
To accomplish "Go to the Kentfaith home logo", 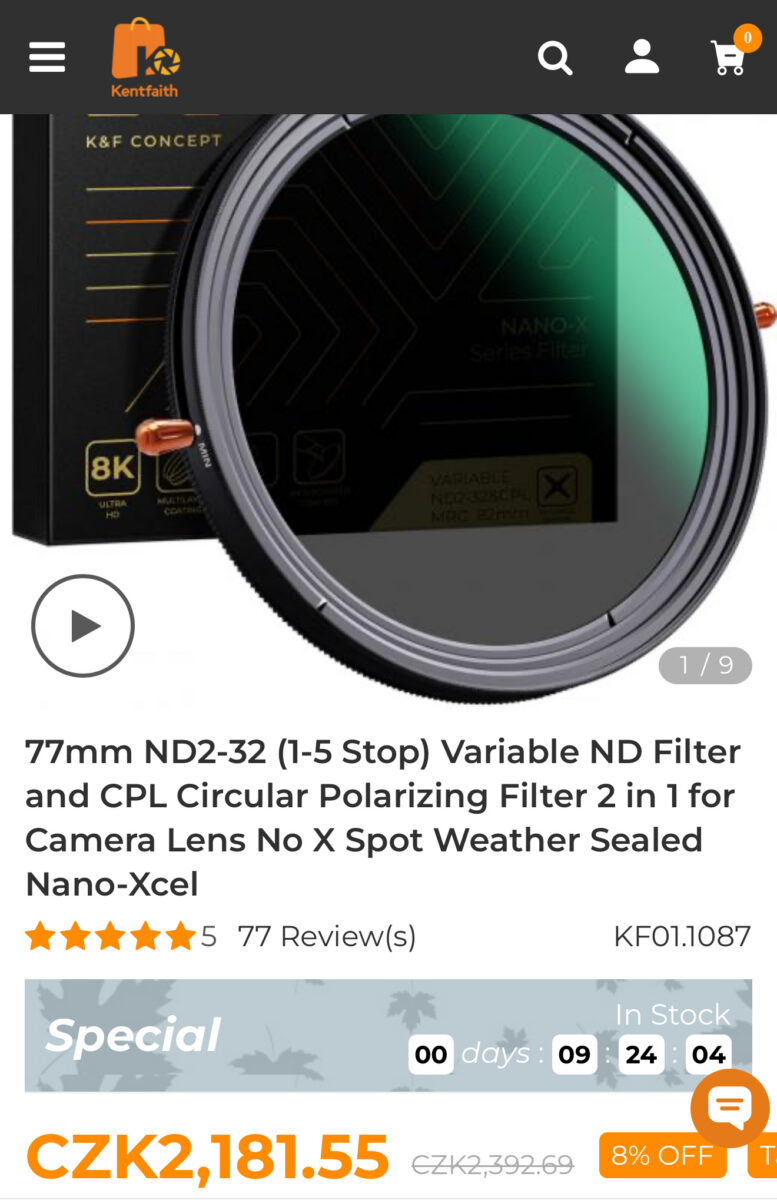I will (x=146, y=57).
